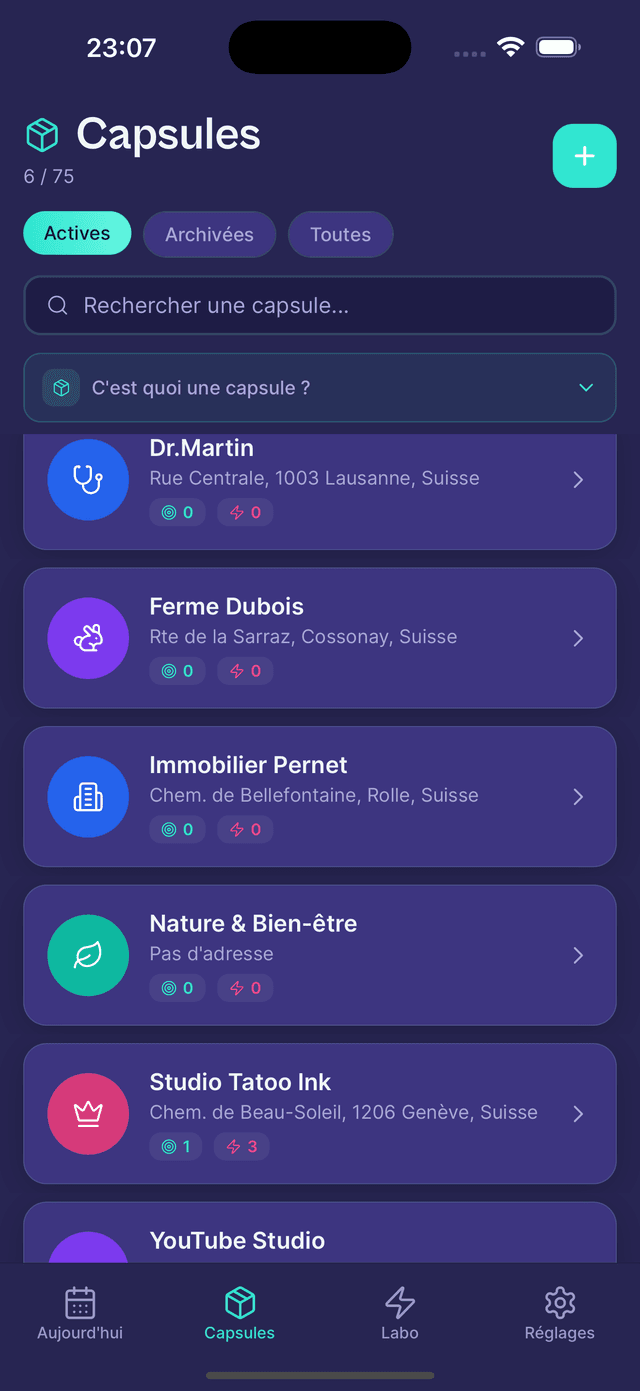Open the Réglages tab
Image resolution: width=640 pixels, height=1391 pixels.
pyautogui.click(x=560, y=1313)
